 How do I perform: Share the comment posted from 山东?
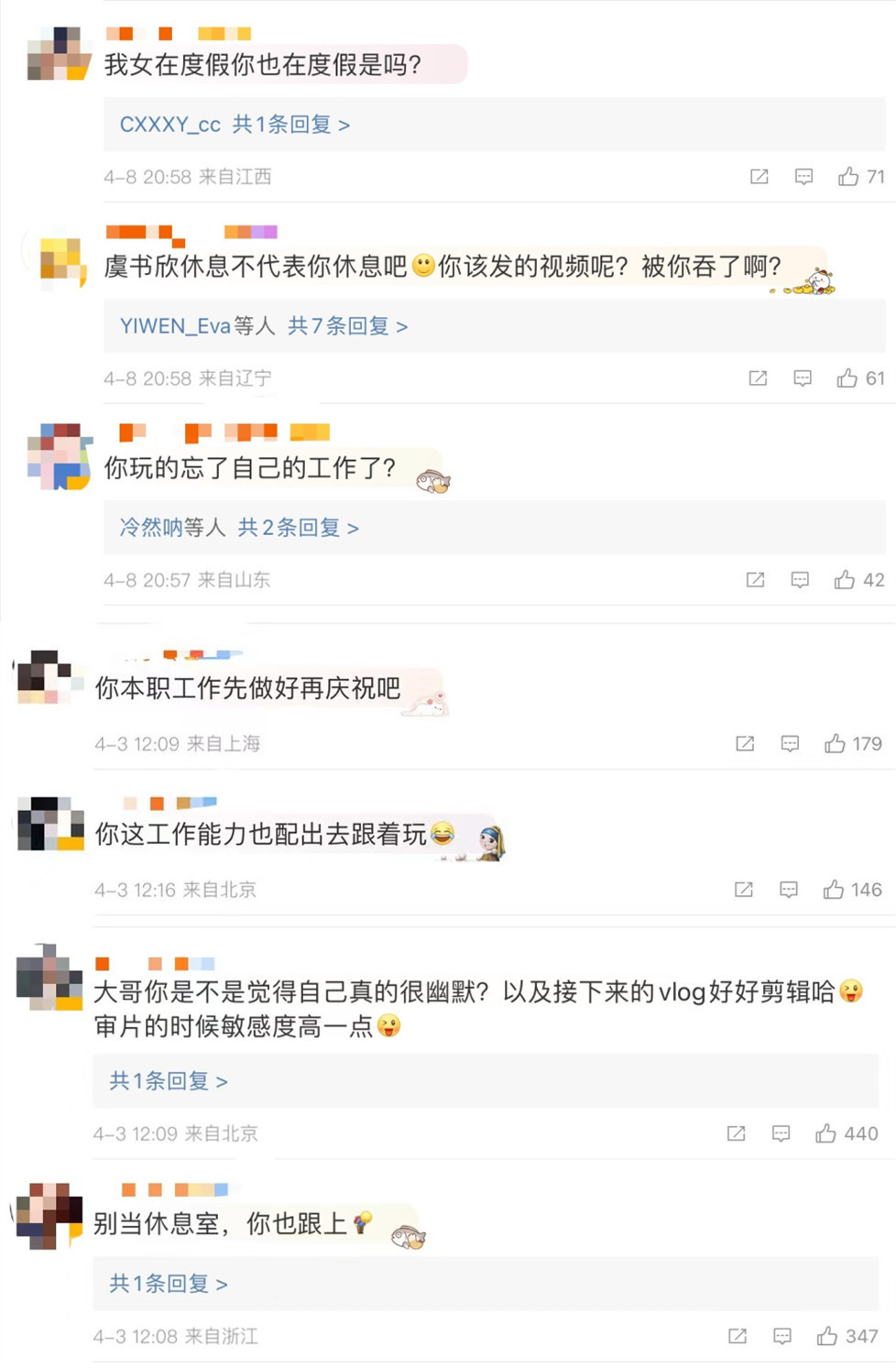pos(755,580)
